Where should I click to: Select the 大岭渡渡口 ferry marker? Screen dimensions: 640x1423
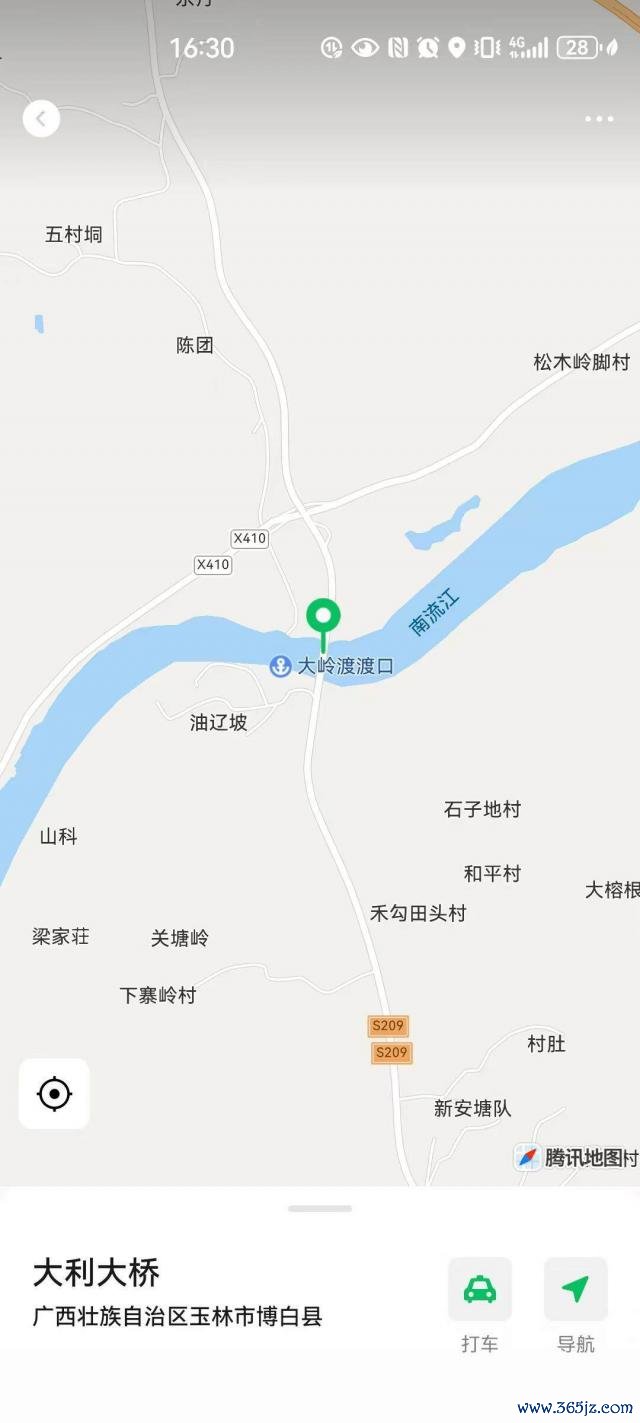click(x=281, y=666)
